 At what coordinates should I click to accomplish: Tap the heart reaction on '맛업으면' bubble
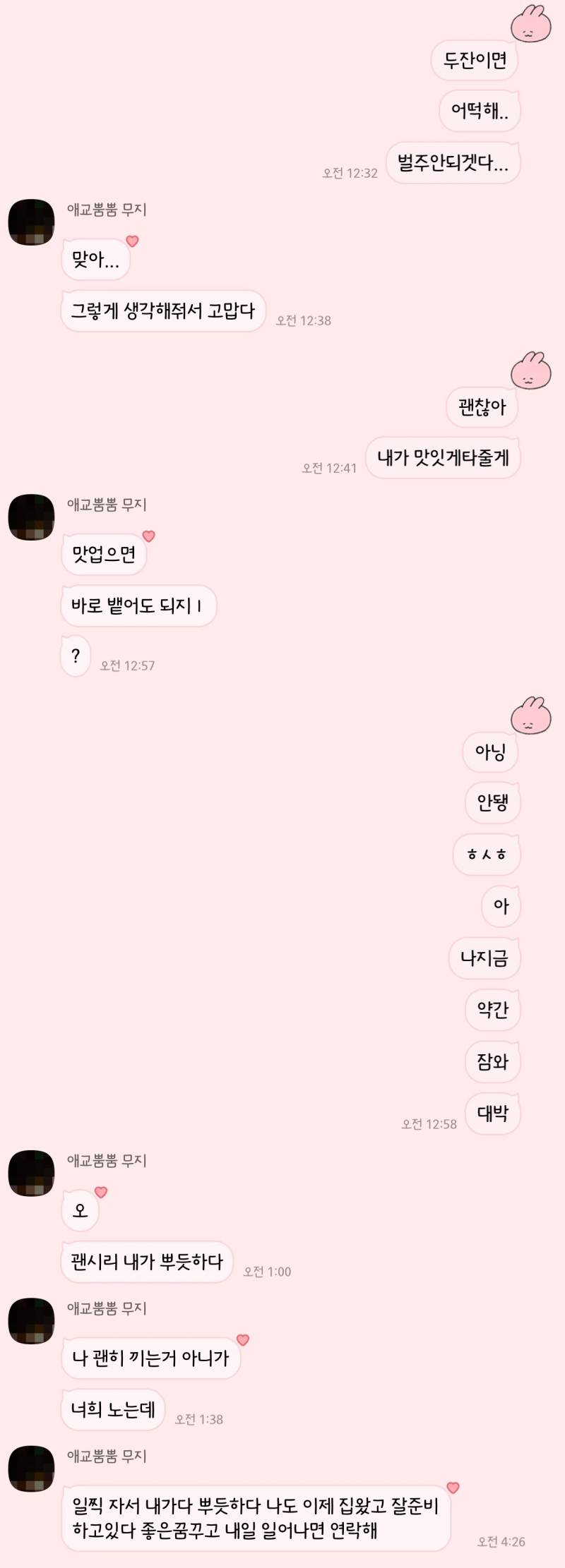148,536
